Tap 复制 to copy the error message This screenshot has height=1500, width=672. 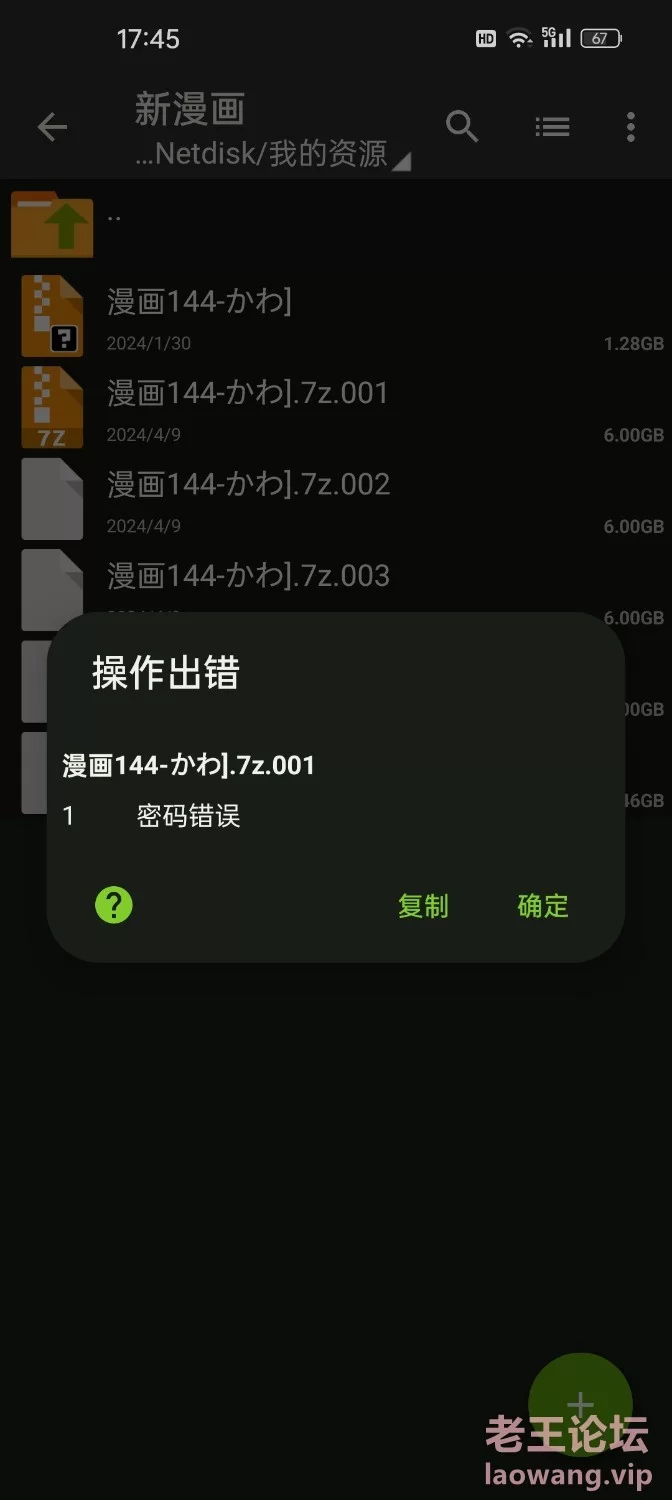pyautogui.click(x=423, y=906)
